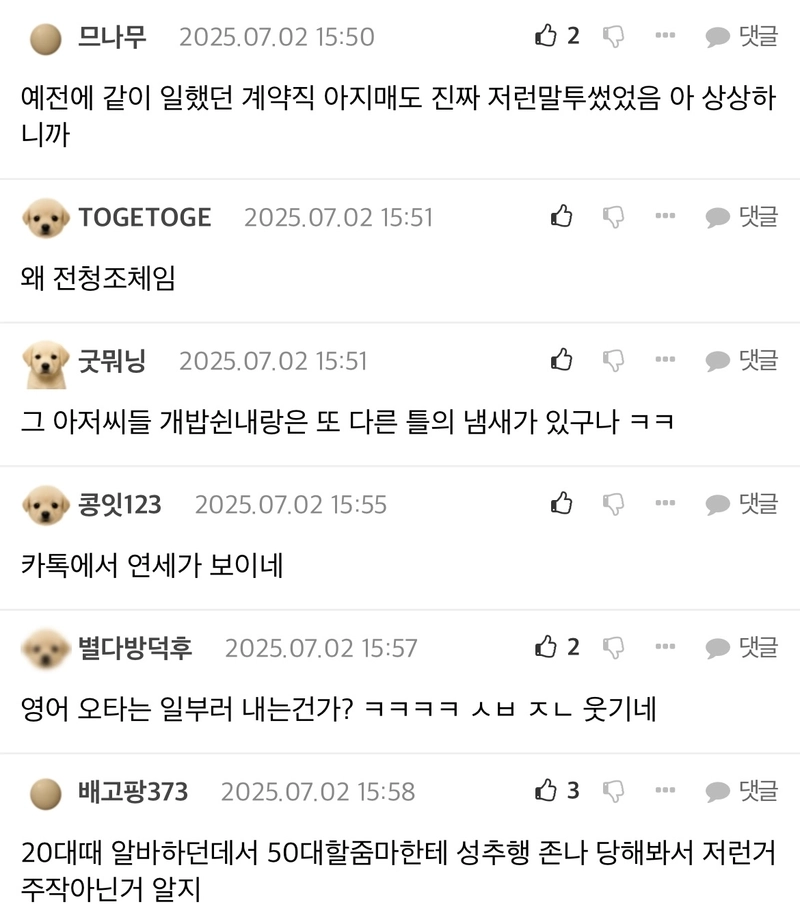Screen dimensions: 800x916
Task: Reply to 므나무's comment
Action: click(741, 36)
